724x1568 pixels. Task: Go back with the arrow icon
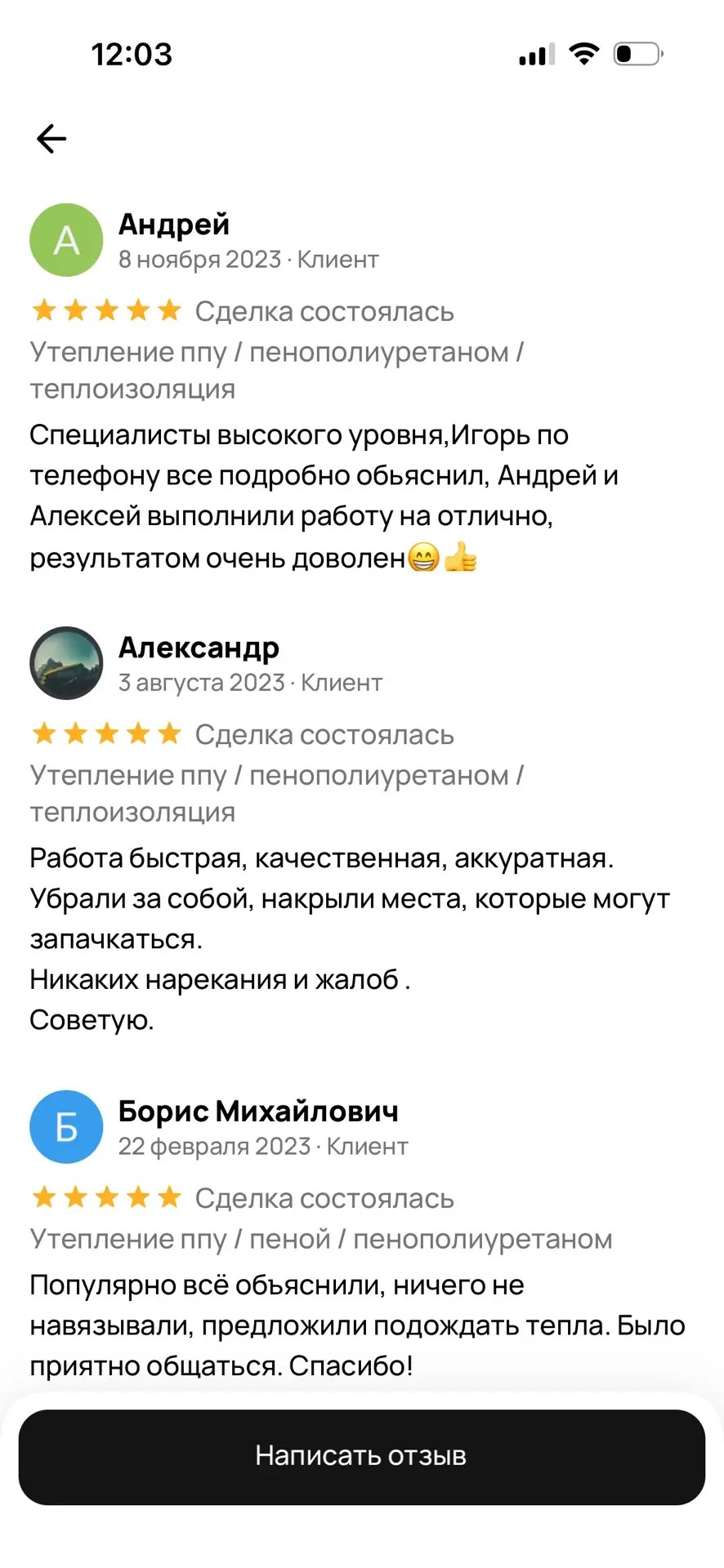51,139
